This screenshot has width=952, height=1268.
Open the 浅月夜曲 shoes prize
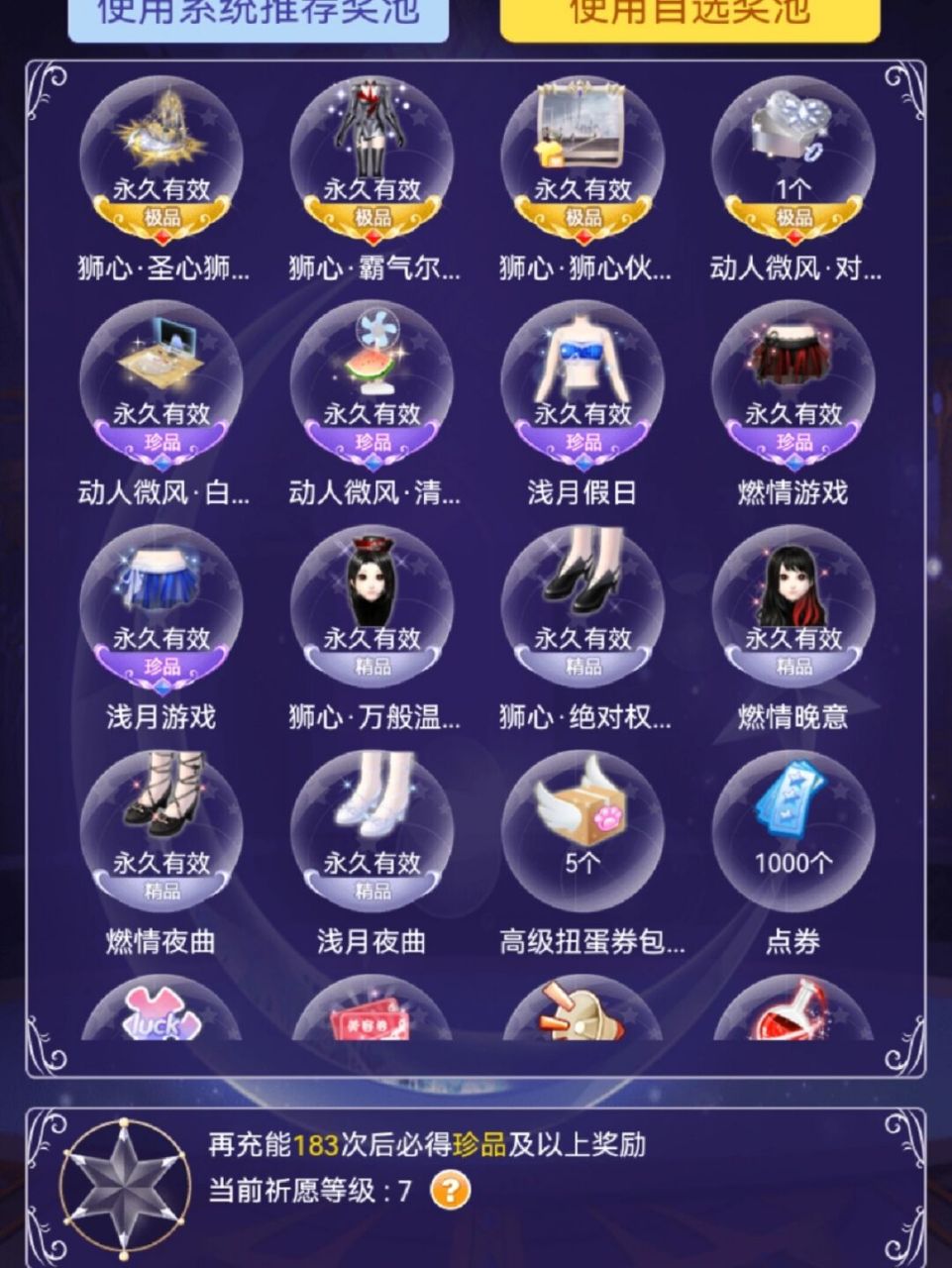coord(372,832)
